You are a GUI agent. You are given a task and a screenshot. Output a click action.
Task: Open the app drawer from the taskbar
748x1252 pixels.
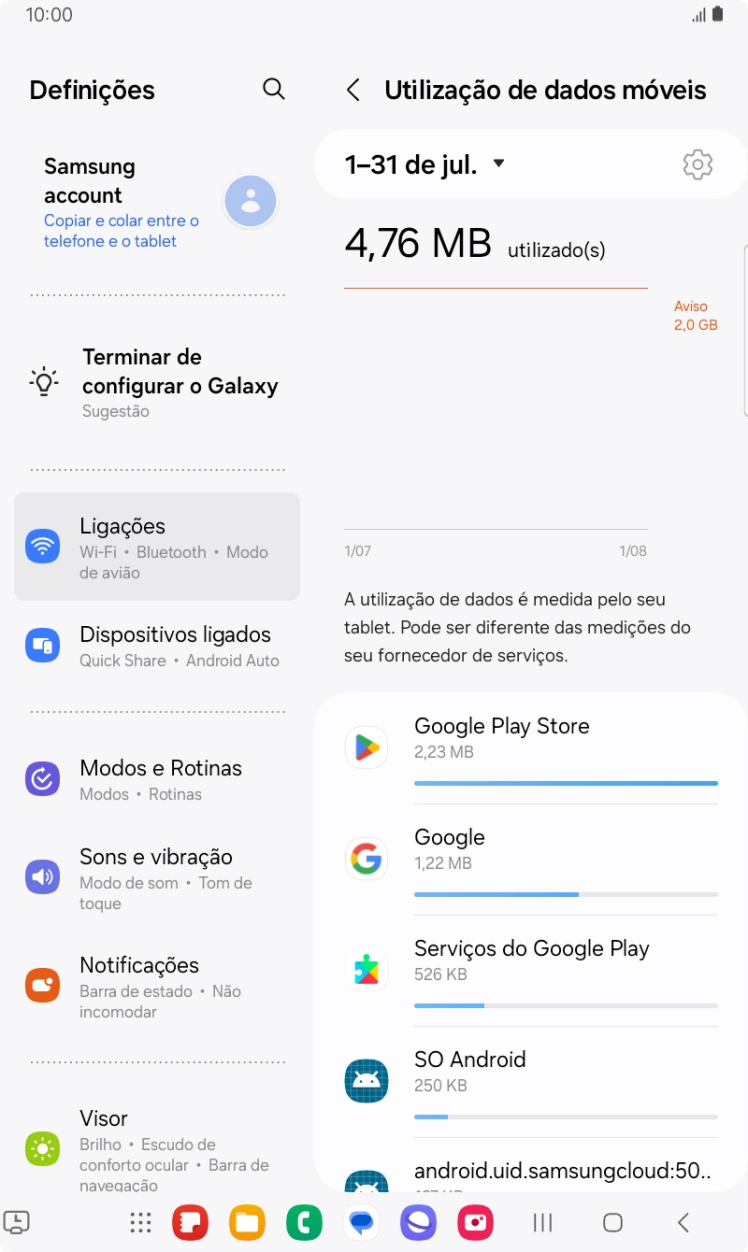(139, 1222)
